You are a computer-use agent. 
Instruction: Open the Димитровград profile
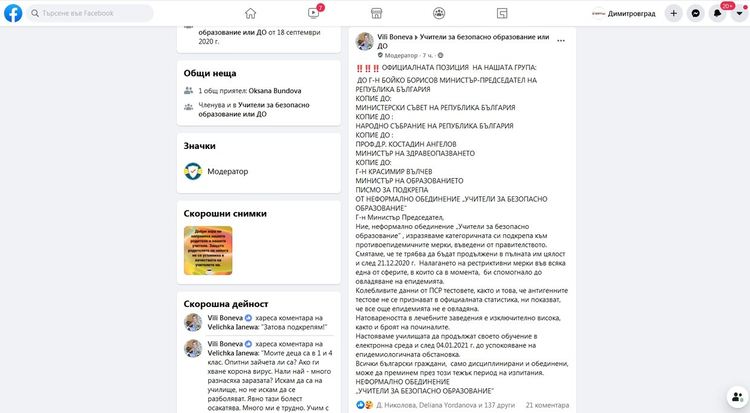[x=624, y=13]
